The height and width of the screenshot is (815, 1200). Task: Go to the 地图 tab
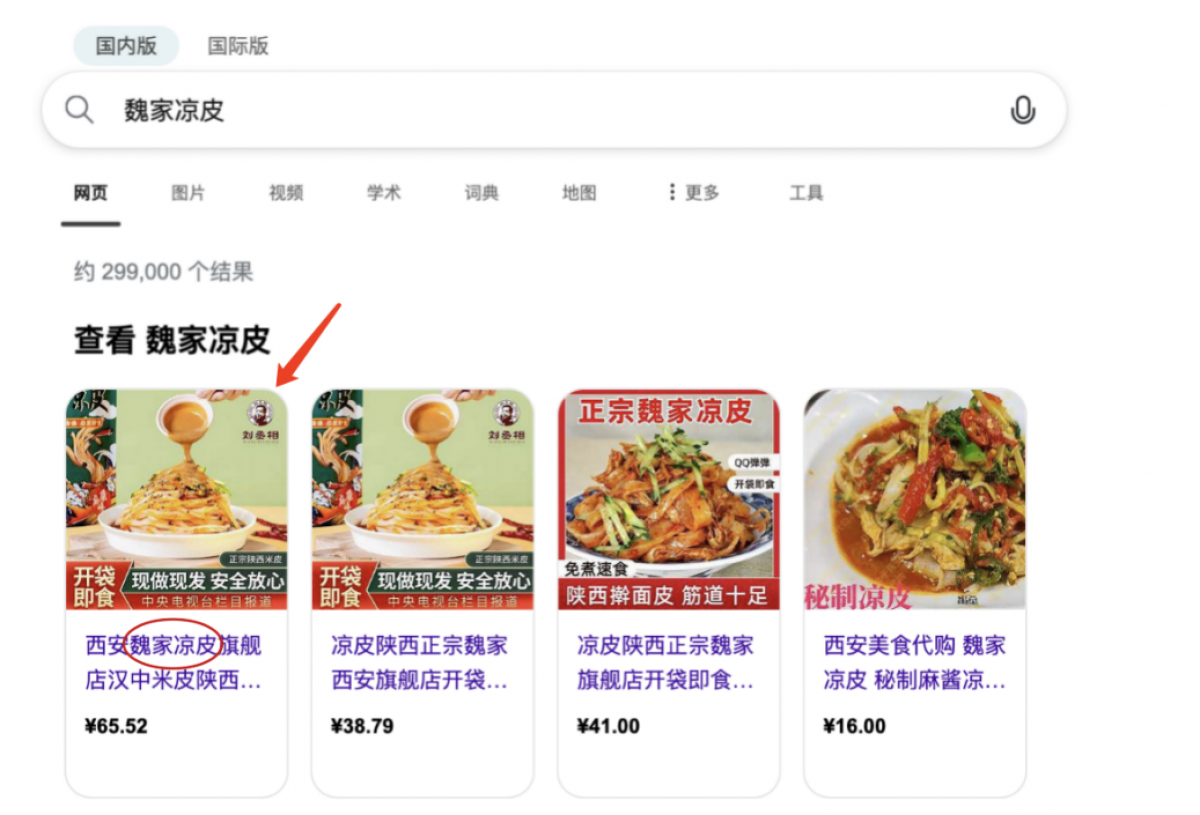pos(579,193)
